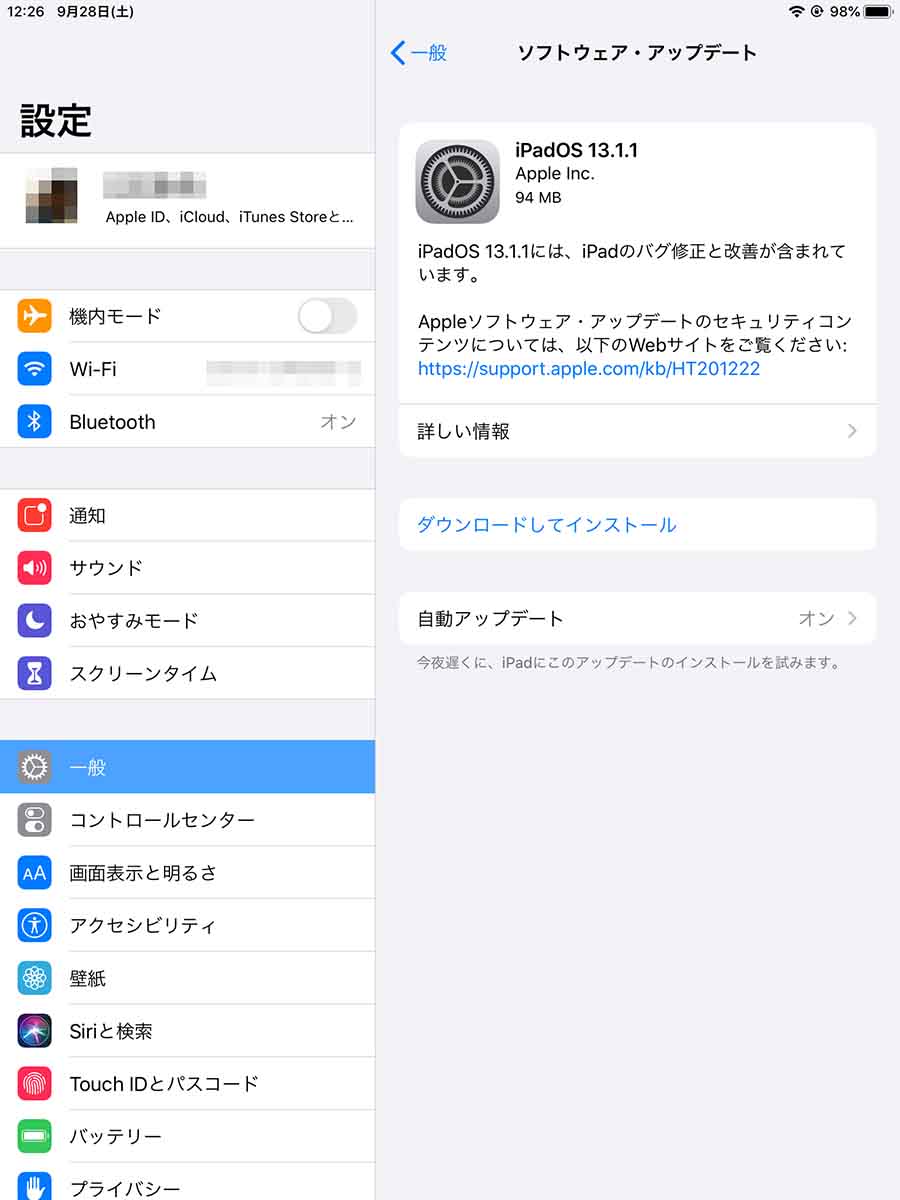This screenshot has width=900, height=1200.
Task: Open Bluetooth settings
Action: tap(187, 422)
